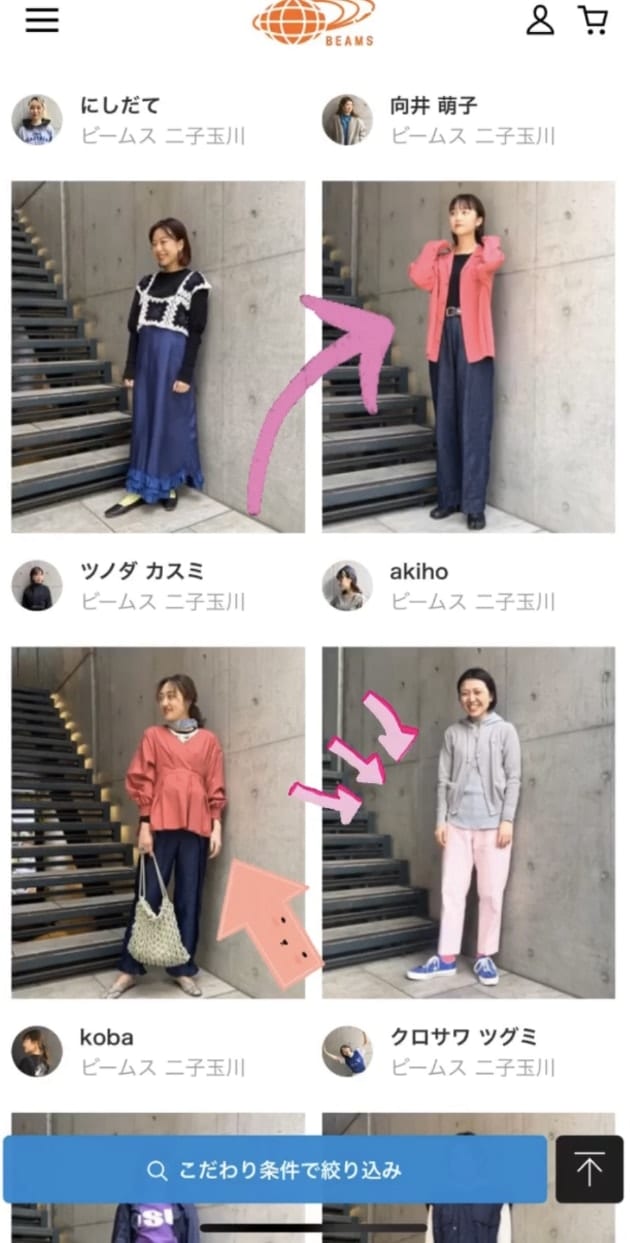View the gray hoodie pink pants photo

click(468, 822)
